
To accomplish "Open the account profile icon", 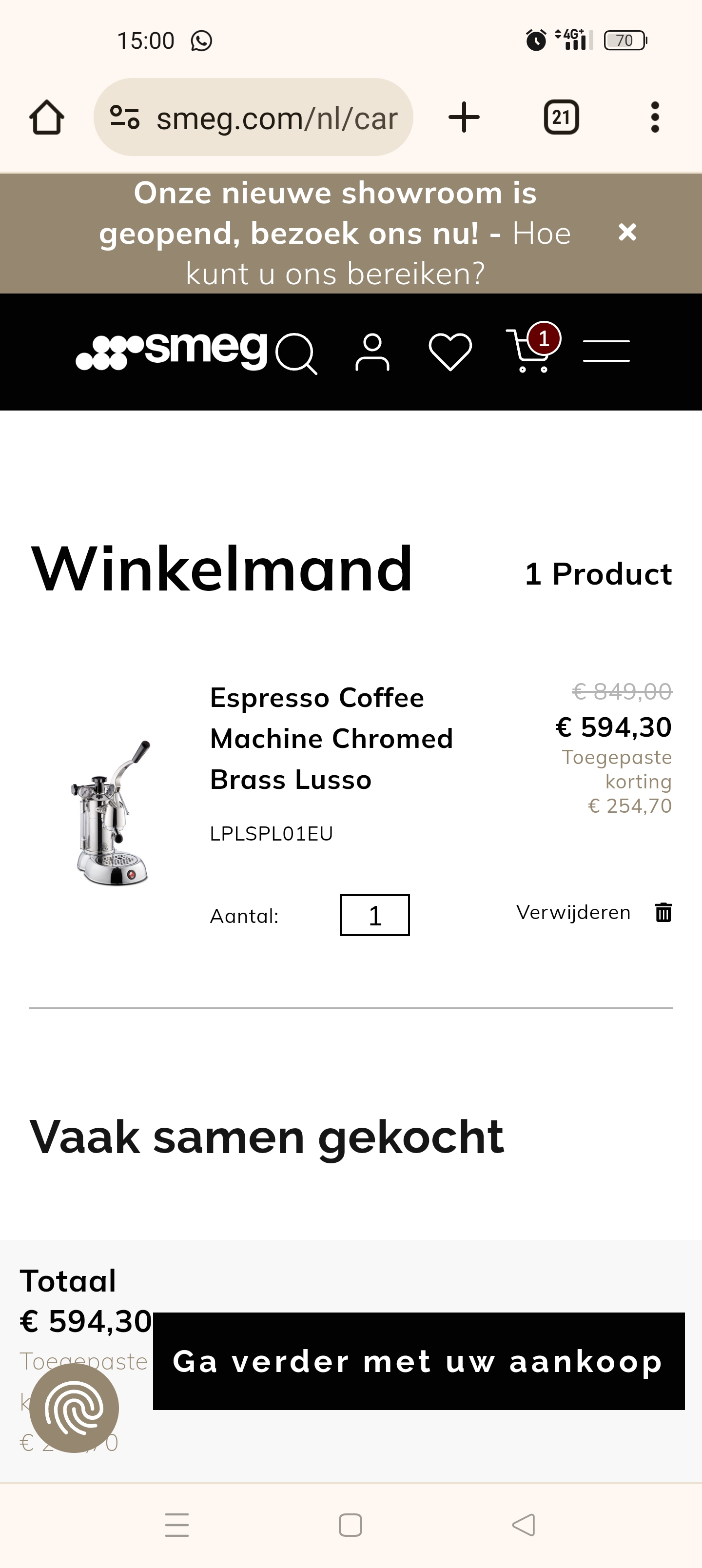I will (372, 353).
